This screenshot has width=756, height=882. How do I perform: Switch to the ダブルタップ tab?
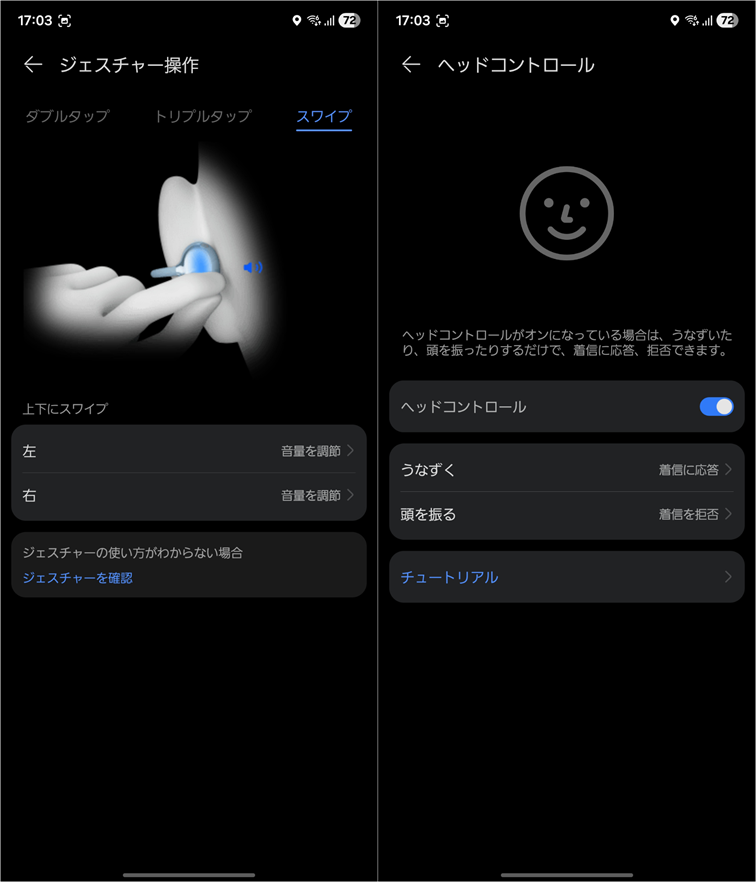tap(67, 116)
